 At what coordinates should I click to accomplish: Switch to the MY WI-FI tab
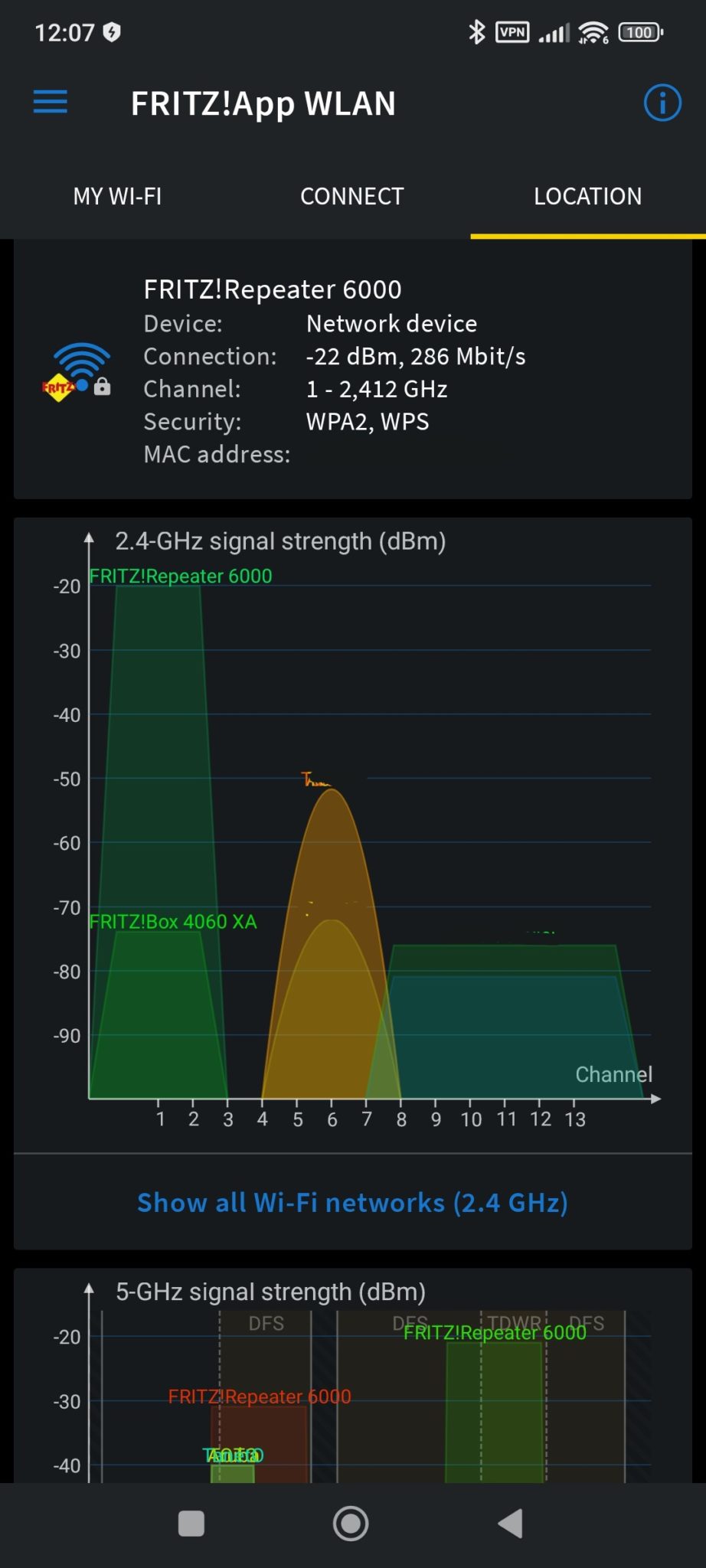pyautogui.click(x=117, y=196)
